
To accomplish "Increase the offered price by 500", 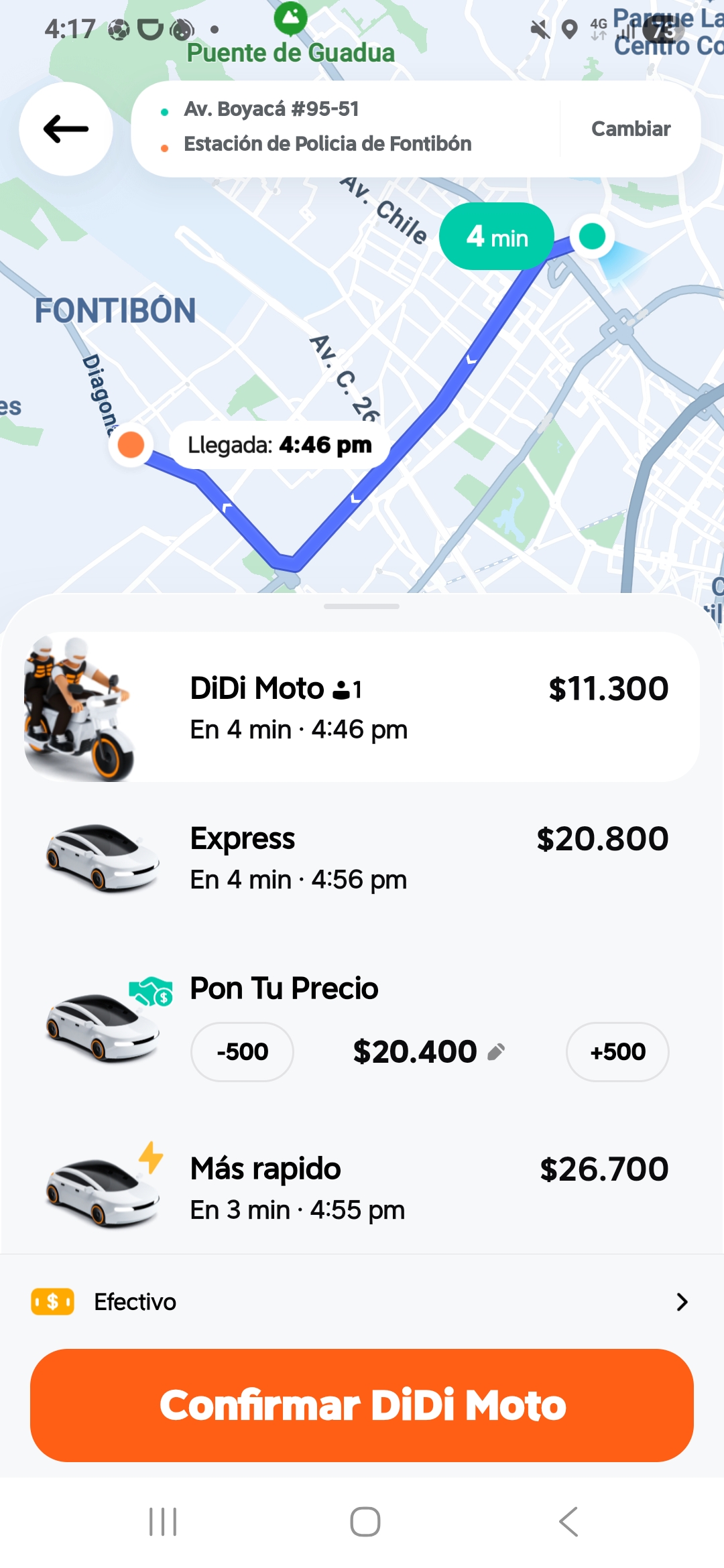I will 617,1051.
